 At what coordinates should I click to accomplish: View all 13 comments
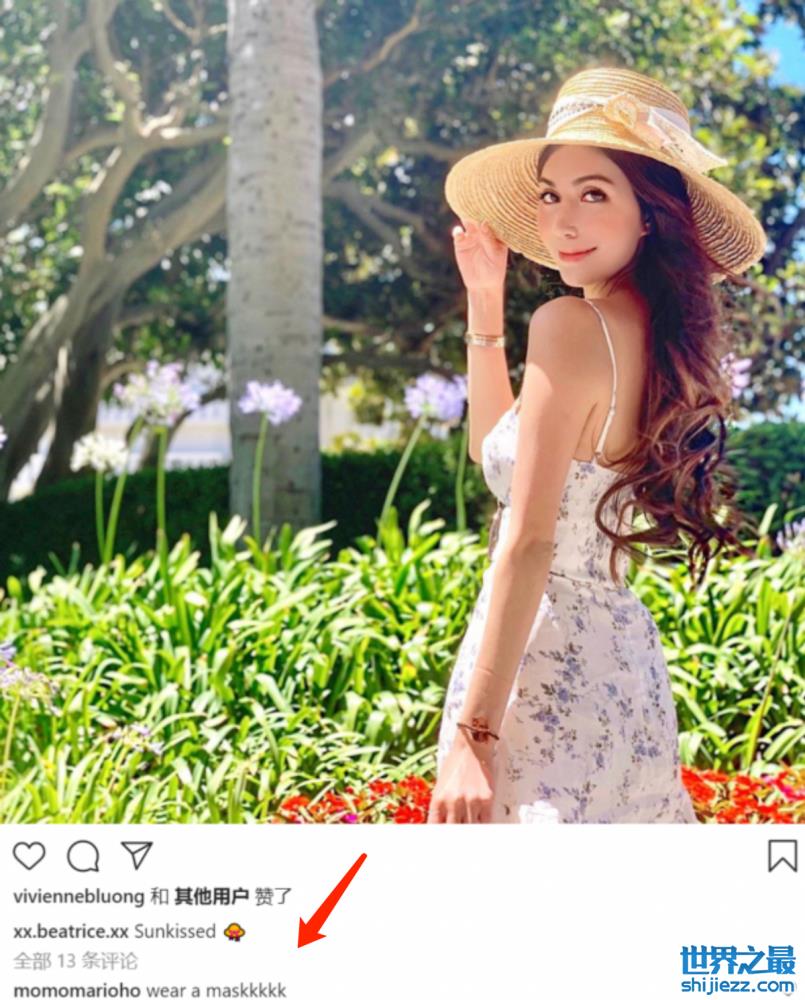(x=75, y=961)
